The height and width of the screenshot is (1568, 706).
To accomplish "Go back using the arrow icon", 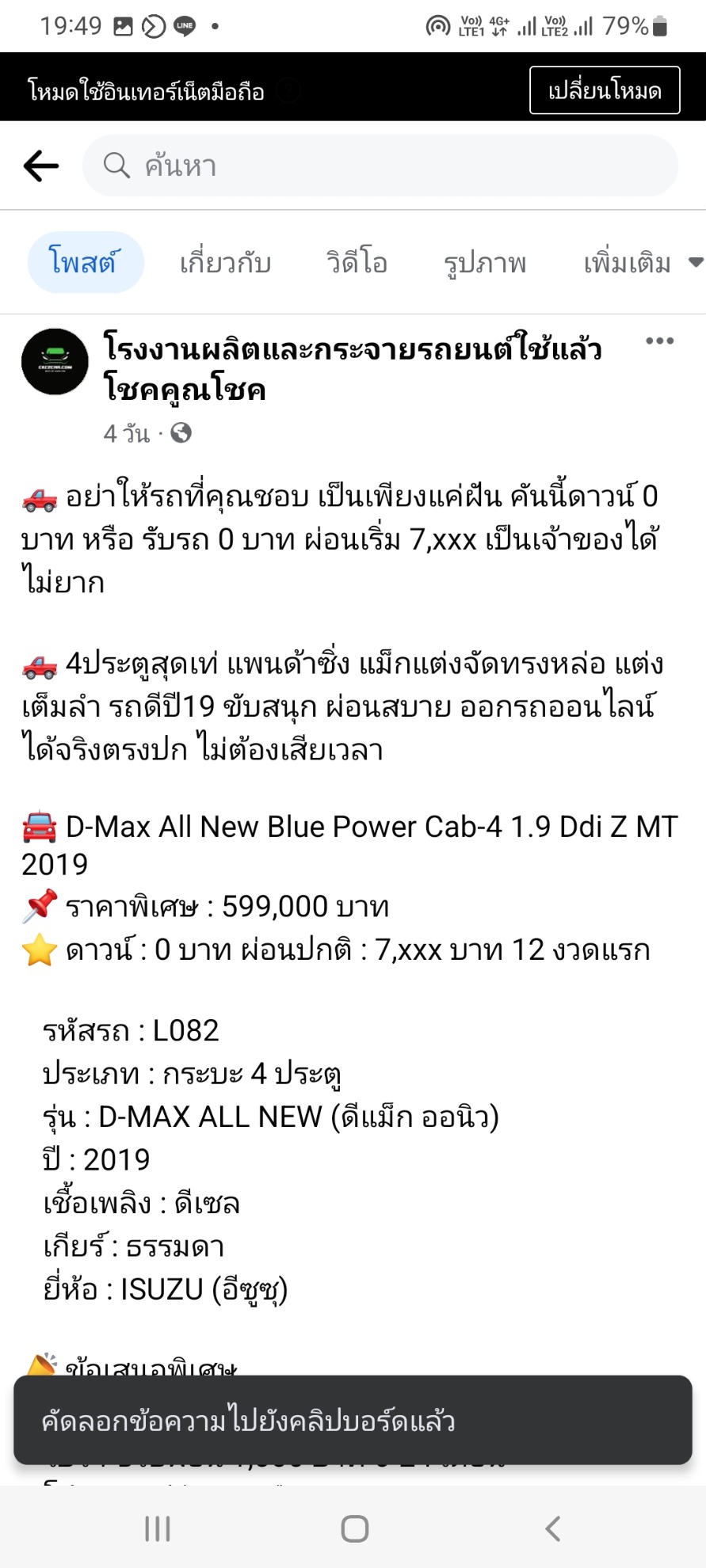I will tap(41, 166).
